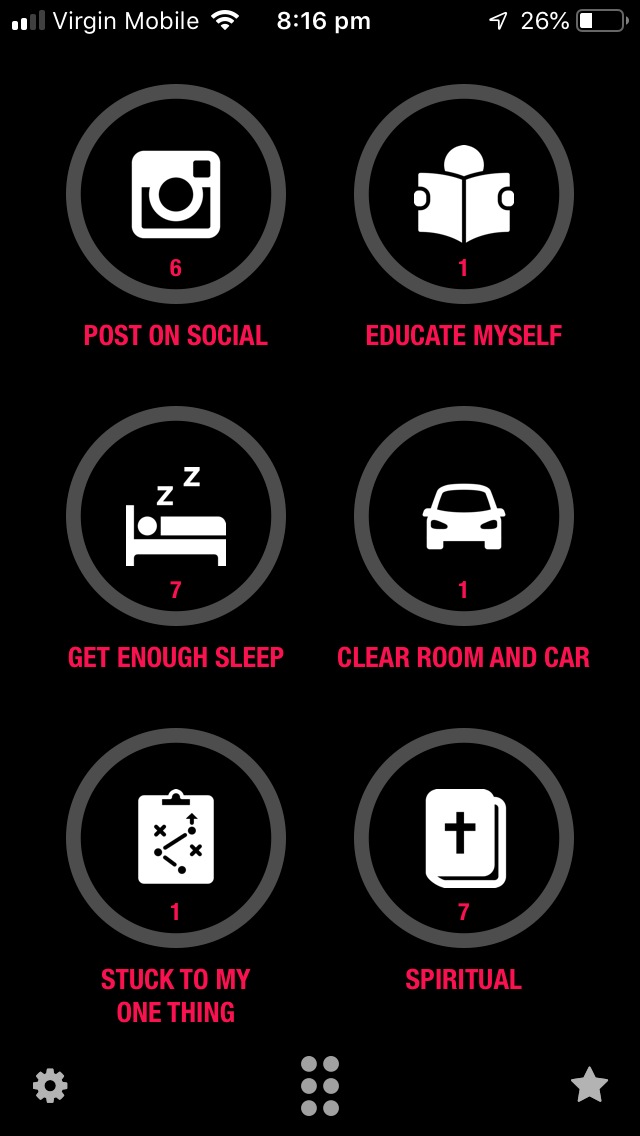
Task: Open the star icon
Action: (589, 1085)
